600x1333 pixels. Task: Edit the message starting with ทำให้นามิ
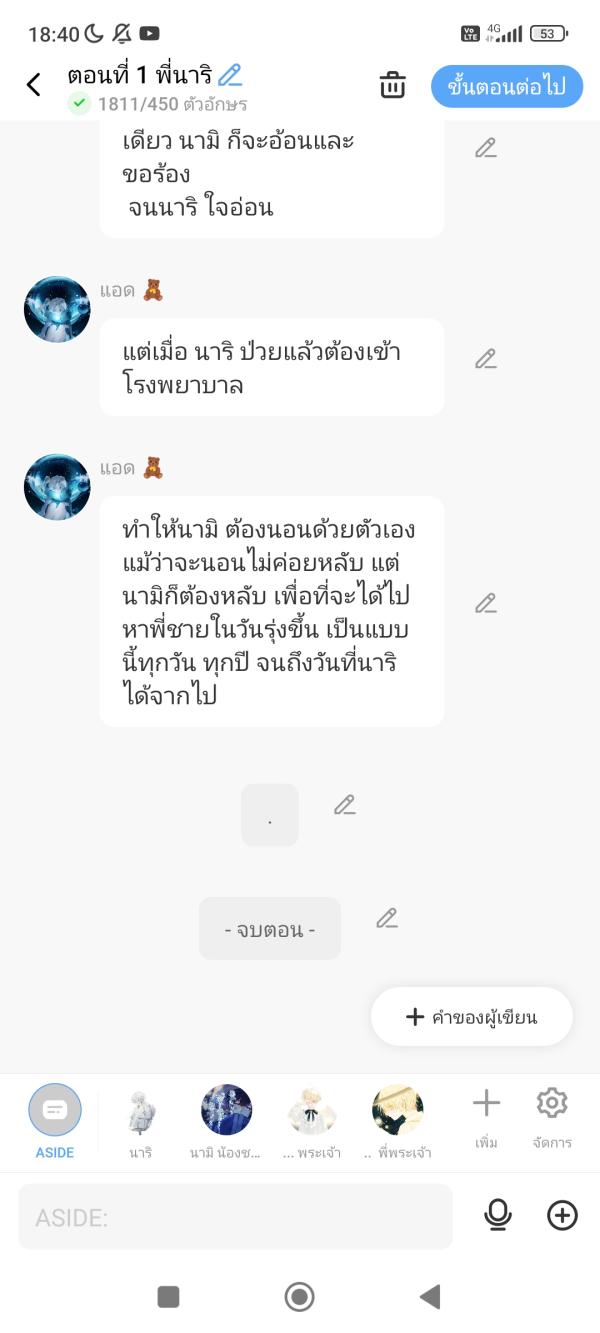pos(486,603)
